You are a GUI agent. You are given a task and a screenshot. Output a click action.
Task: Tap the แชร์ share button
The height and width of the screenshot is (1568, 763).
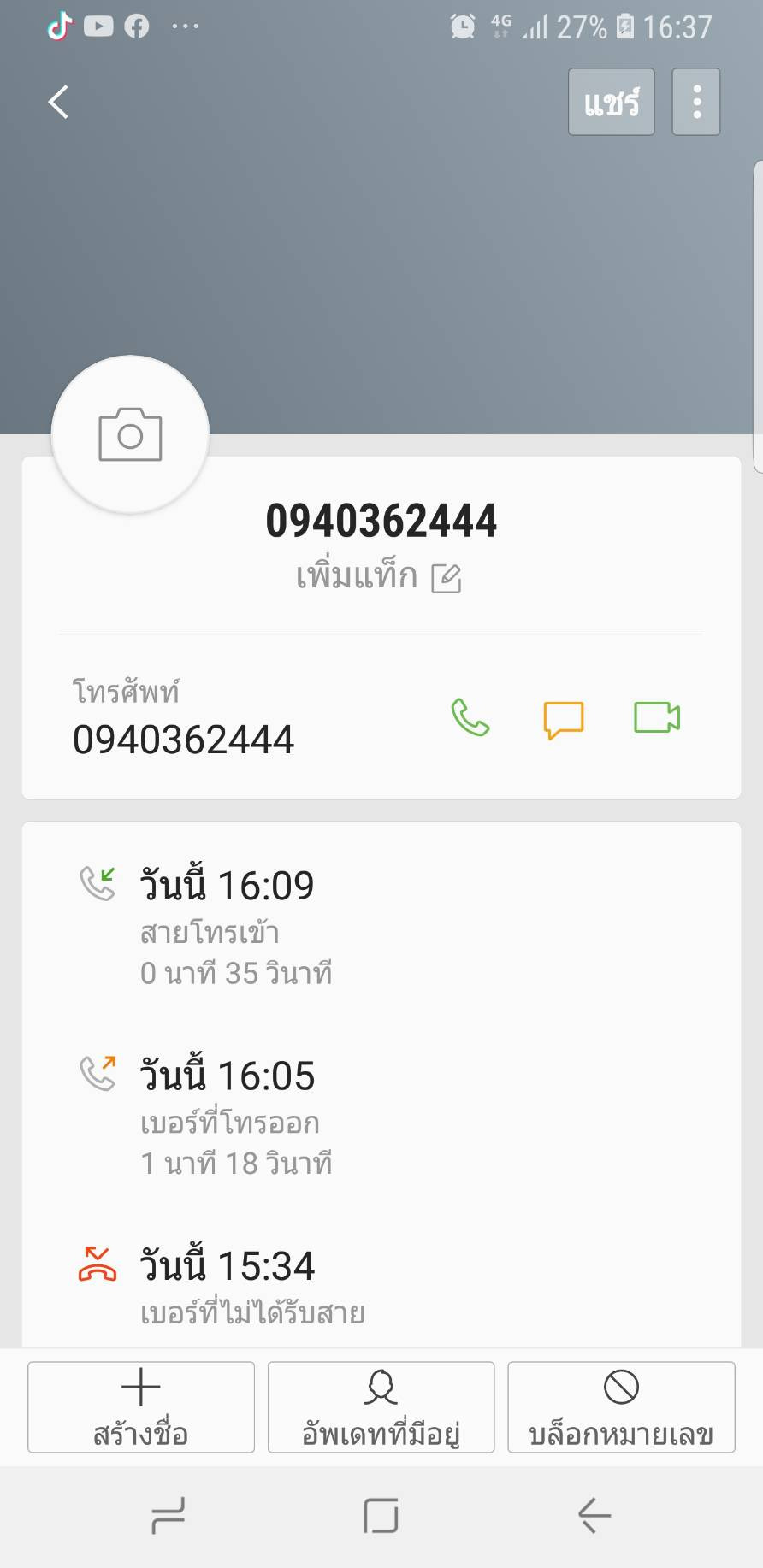point(611,103)
